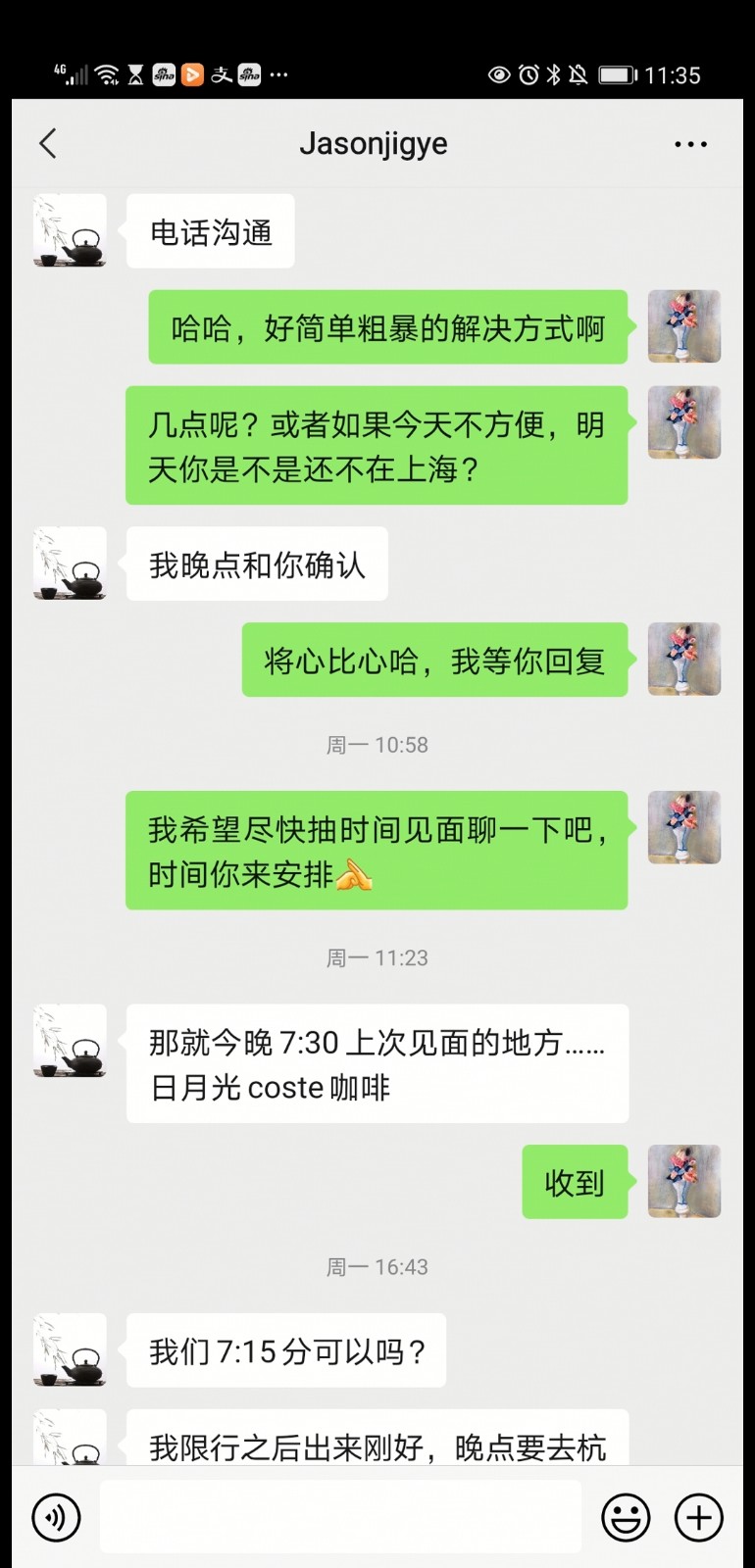Tap the teapot avatar beside 电话沟通

point(70,230)
